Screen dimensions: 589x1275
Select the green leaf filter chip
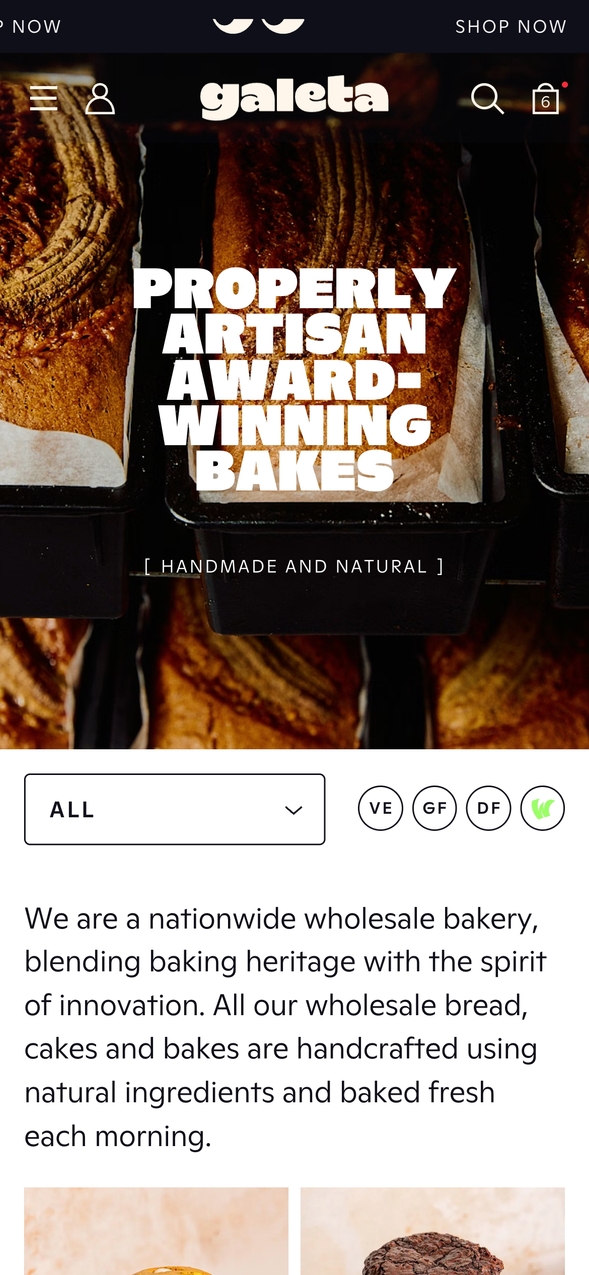[x=542, y=808]
